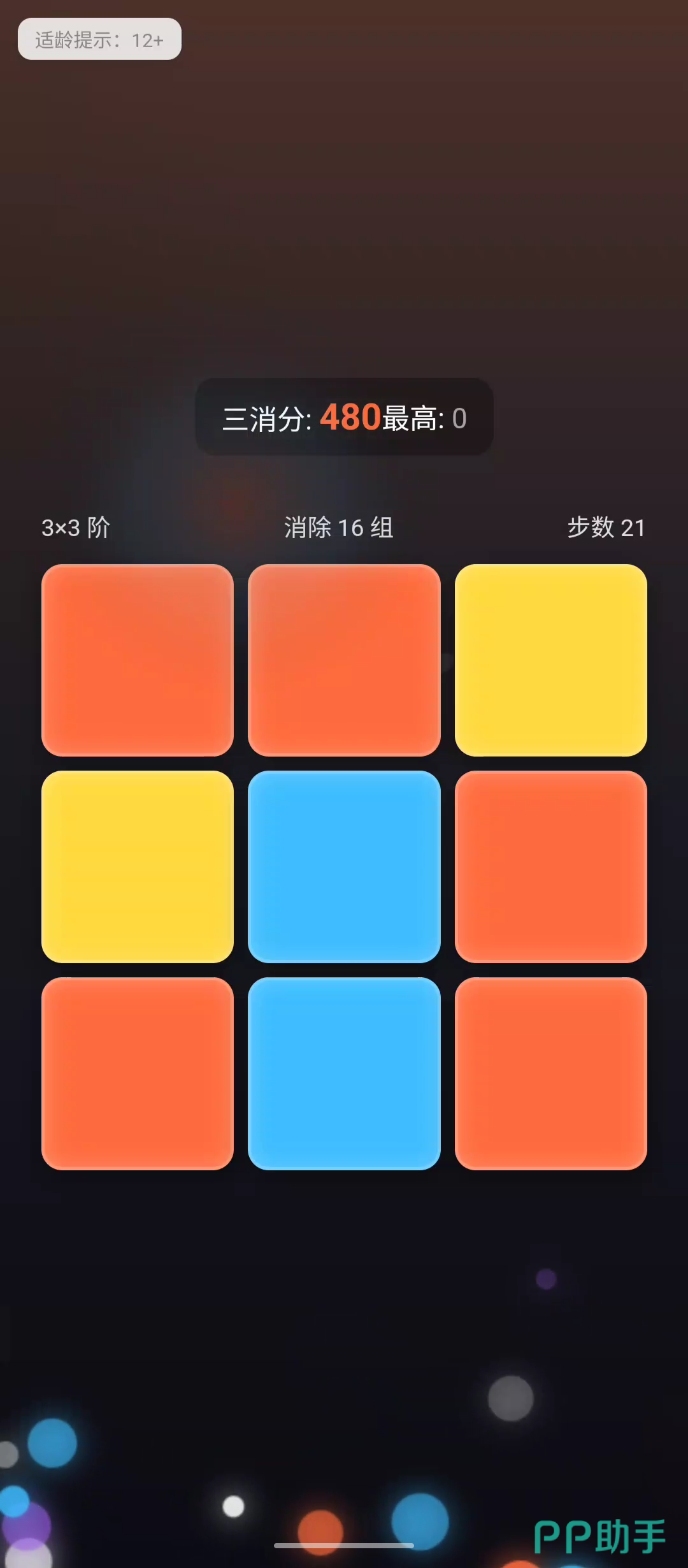Select the orange tile at the grid's bottom-right corner
This screenshot has height=1568, width=688.
(x=551, y=1073)
